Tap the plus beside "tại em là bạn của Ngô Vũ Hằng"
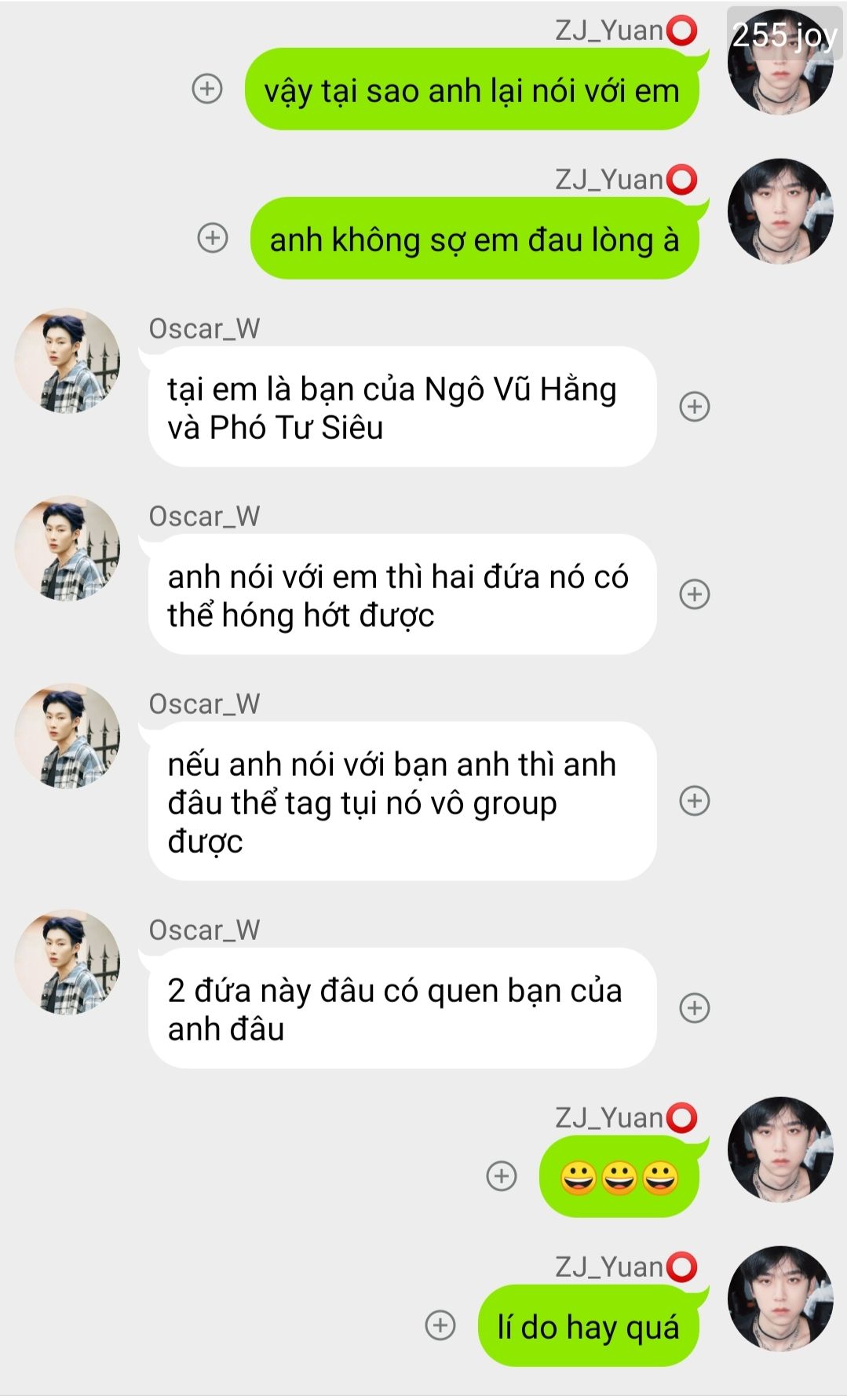 tap(695, 407)
